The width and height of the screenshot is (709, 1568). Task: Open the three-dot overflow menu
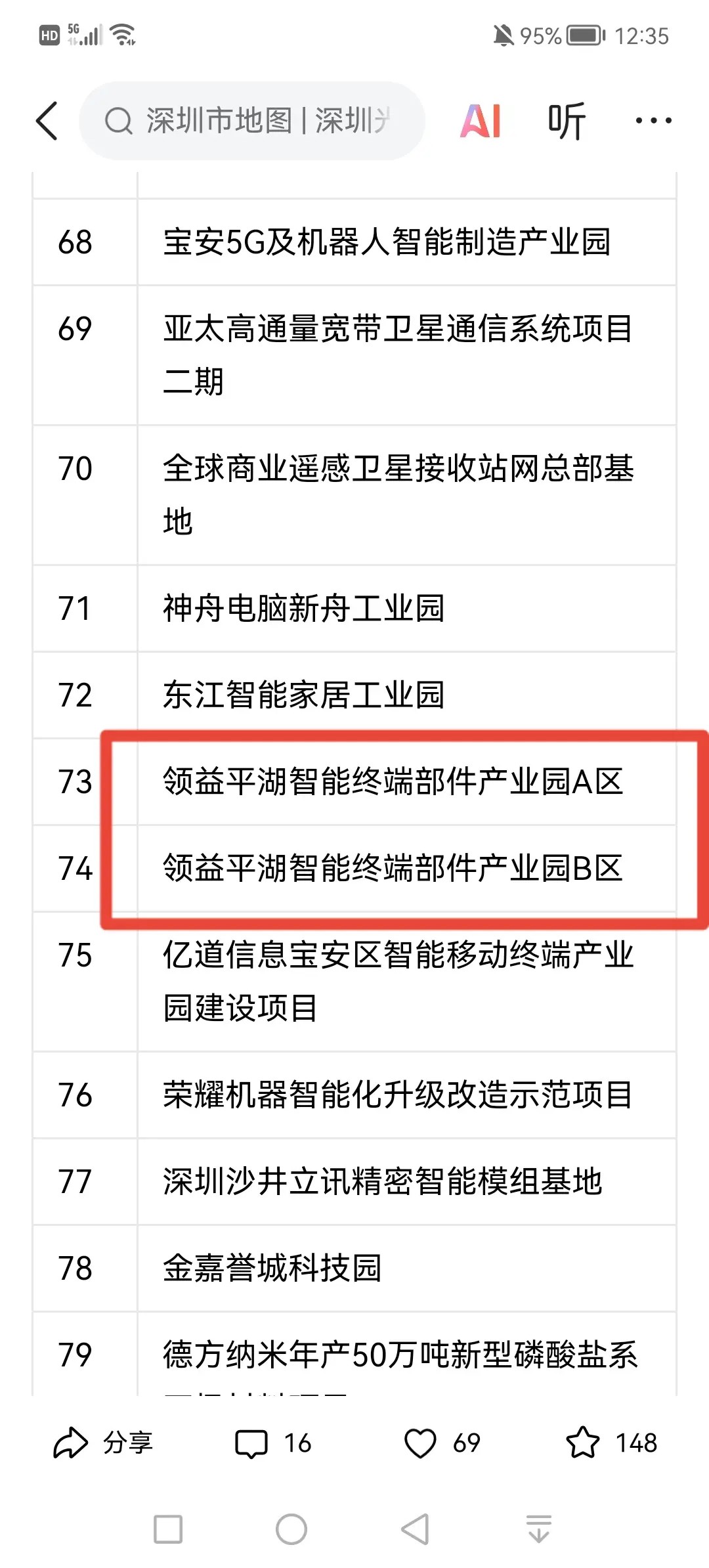pyautogui.click(x=653, y=121)
